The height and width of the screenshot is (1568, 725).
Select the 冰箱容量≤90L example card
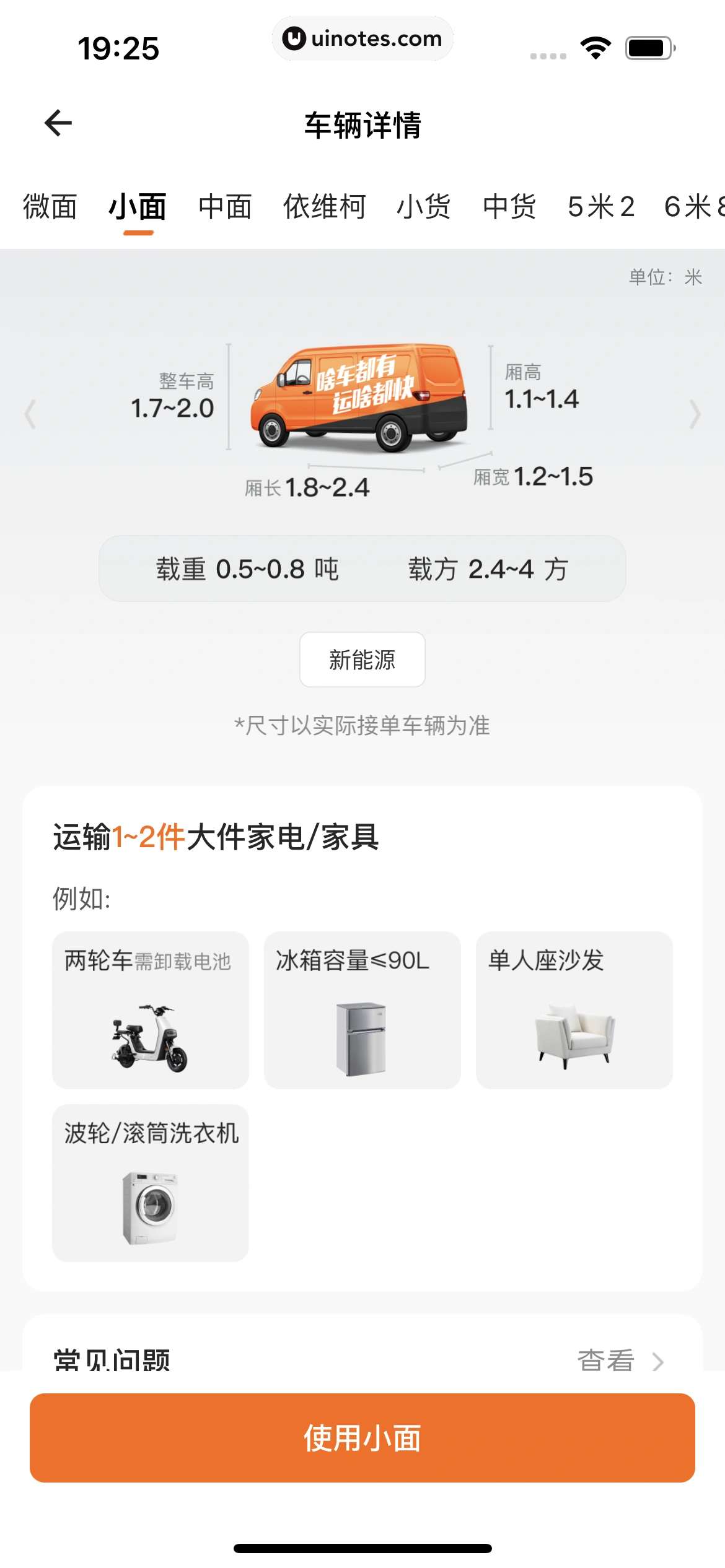[362, 1011]
